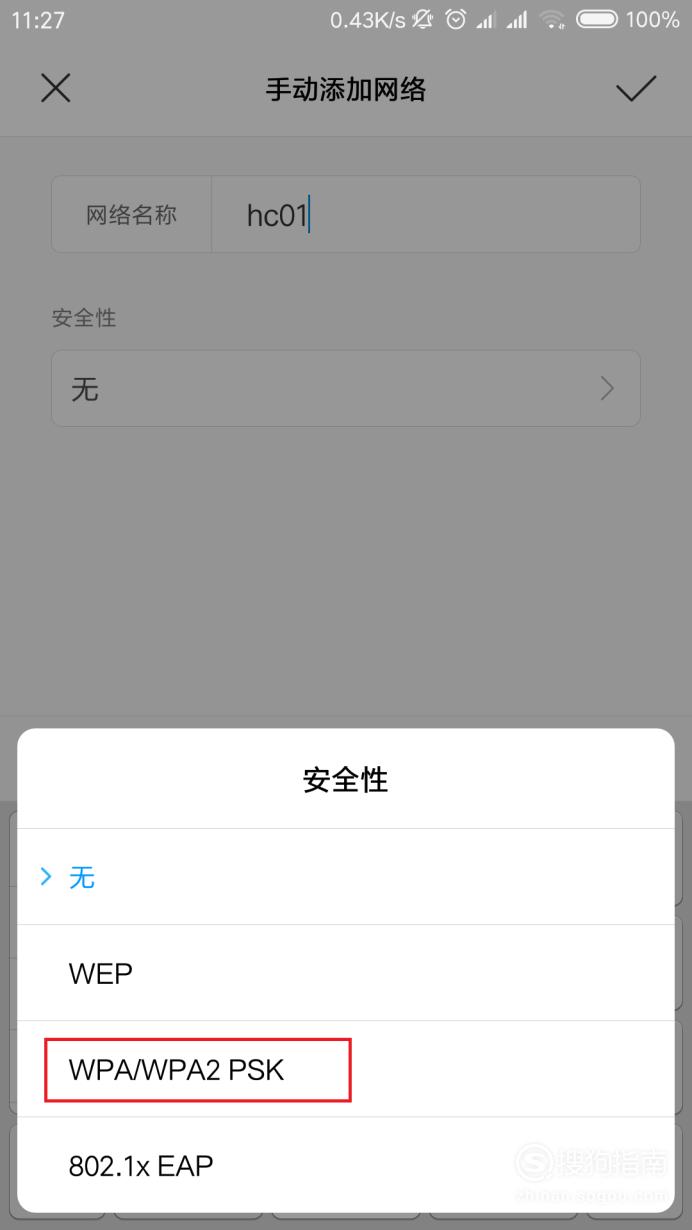Select the 无 security option
Viewport: 692px width, 1230px height.
coord(346,877)
